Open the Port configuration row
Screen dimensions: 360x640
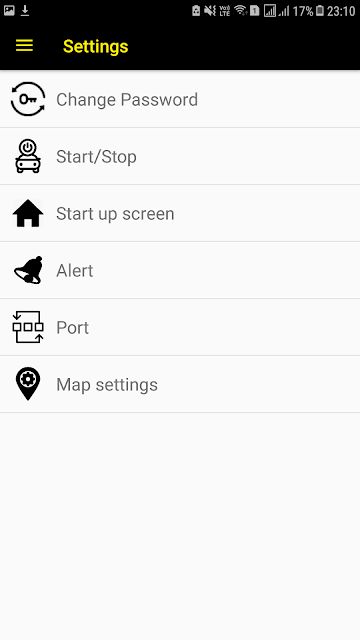[180, 327]
